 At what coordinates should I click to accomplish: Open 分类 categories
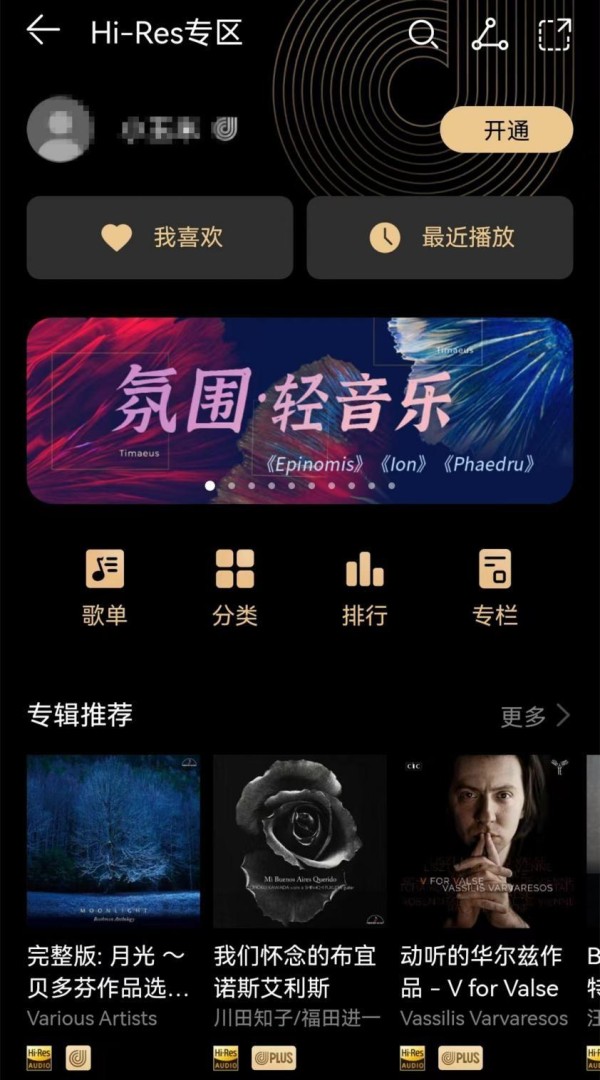tap(235, 586)
